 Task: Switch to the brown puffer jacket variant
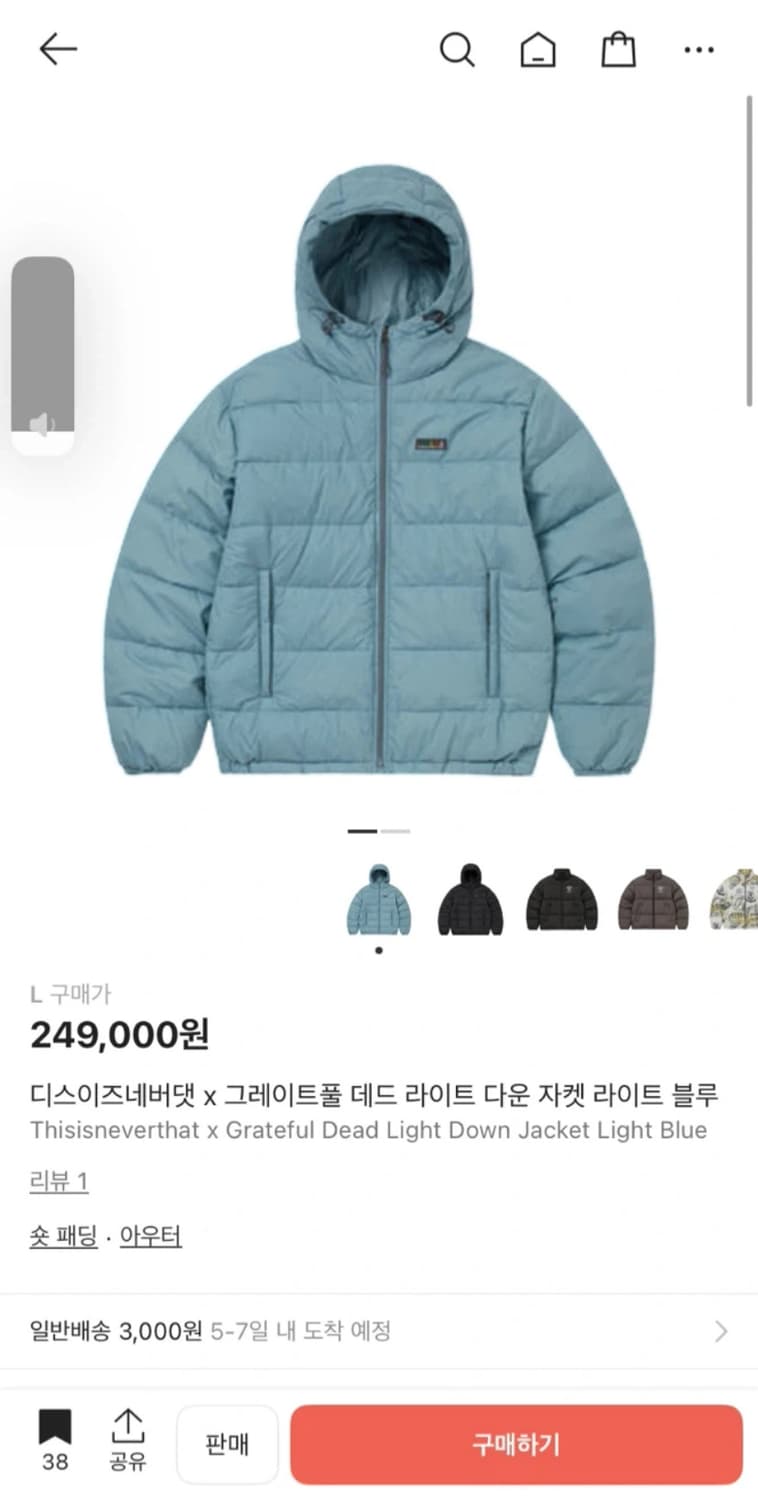click(652, 897)
